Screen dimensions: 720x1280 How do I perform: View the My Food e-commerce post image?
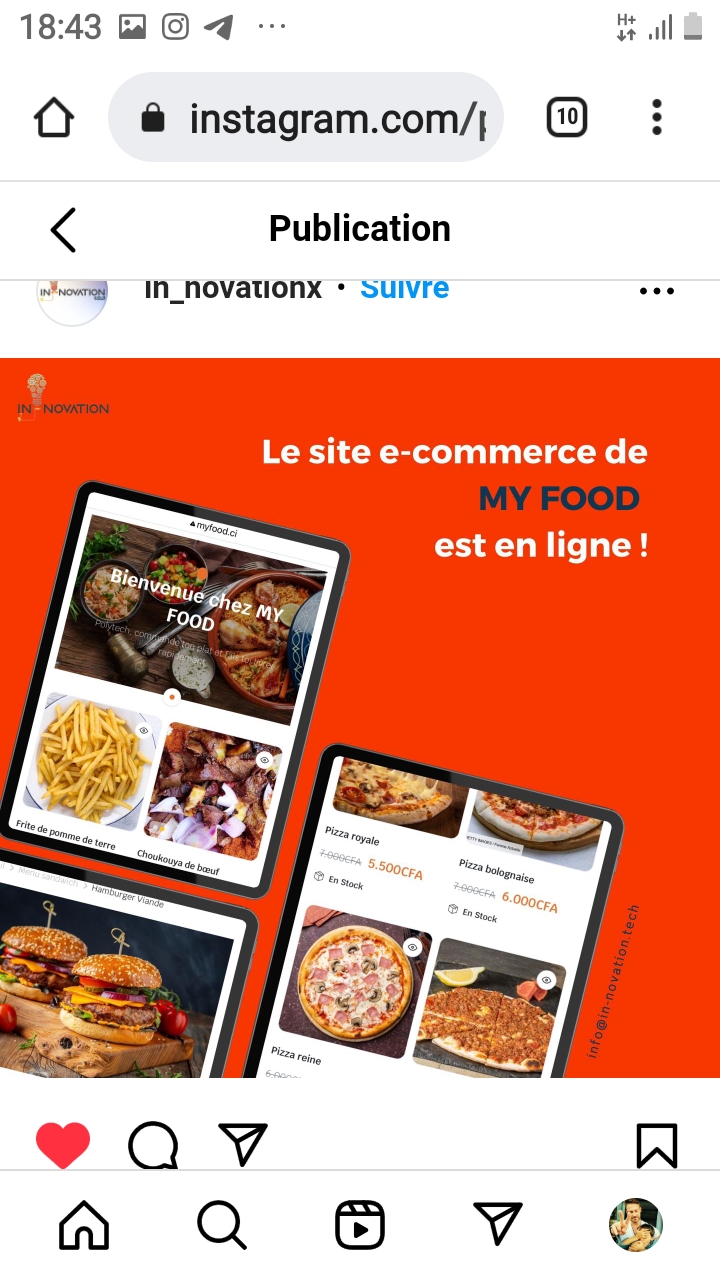(360, 717)
